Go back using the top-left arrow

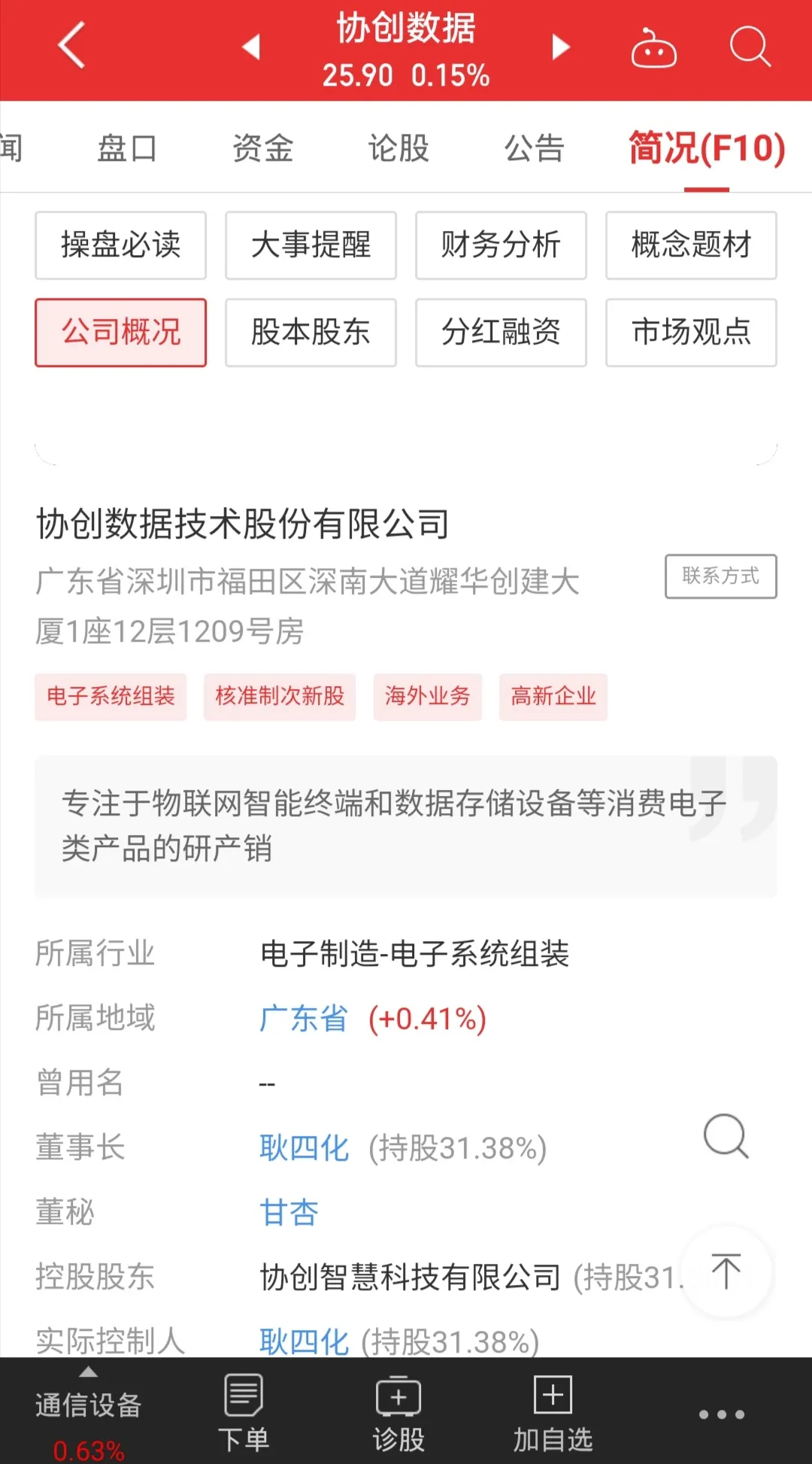(x=71, y=47)
